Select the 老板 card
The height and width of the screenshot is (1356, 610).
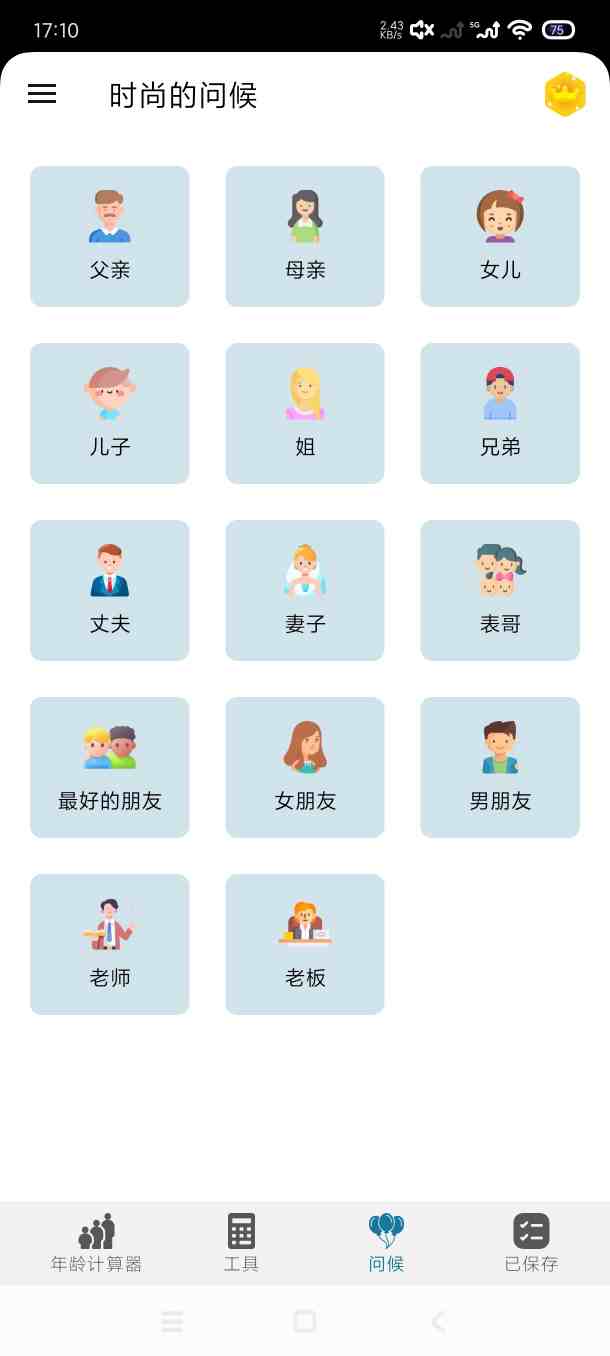305,944
